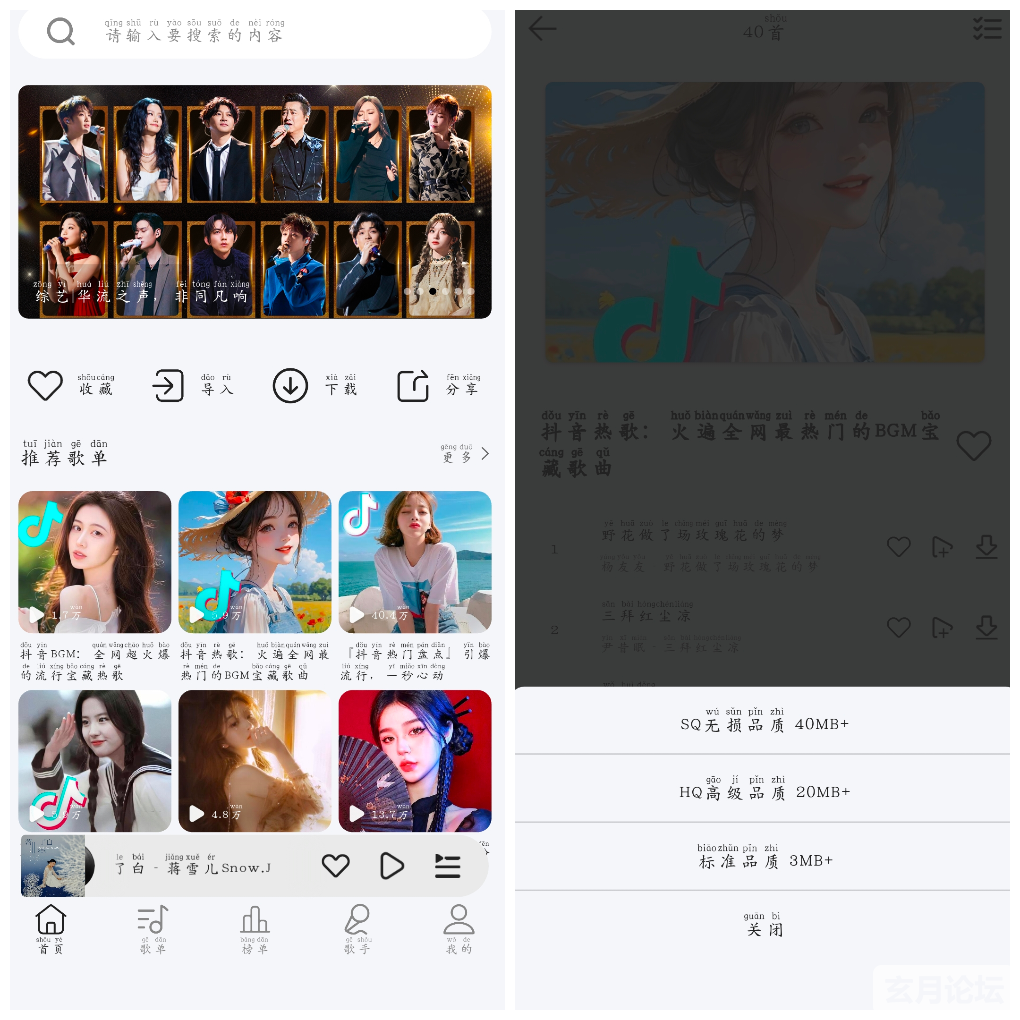
Task: Choose HQ高级品质 20MB+ quality
Action: coord(763,788)
